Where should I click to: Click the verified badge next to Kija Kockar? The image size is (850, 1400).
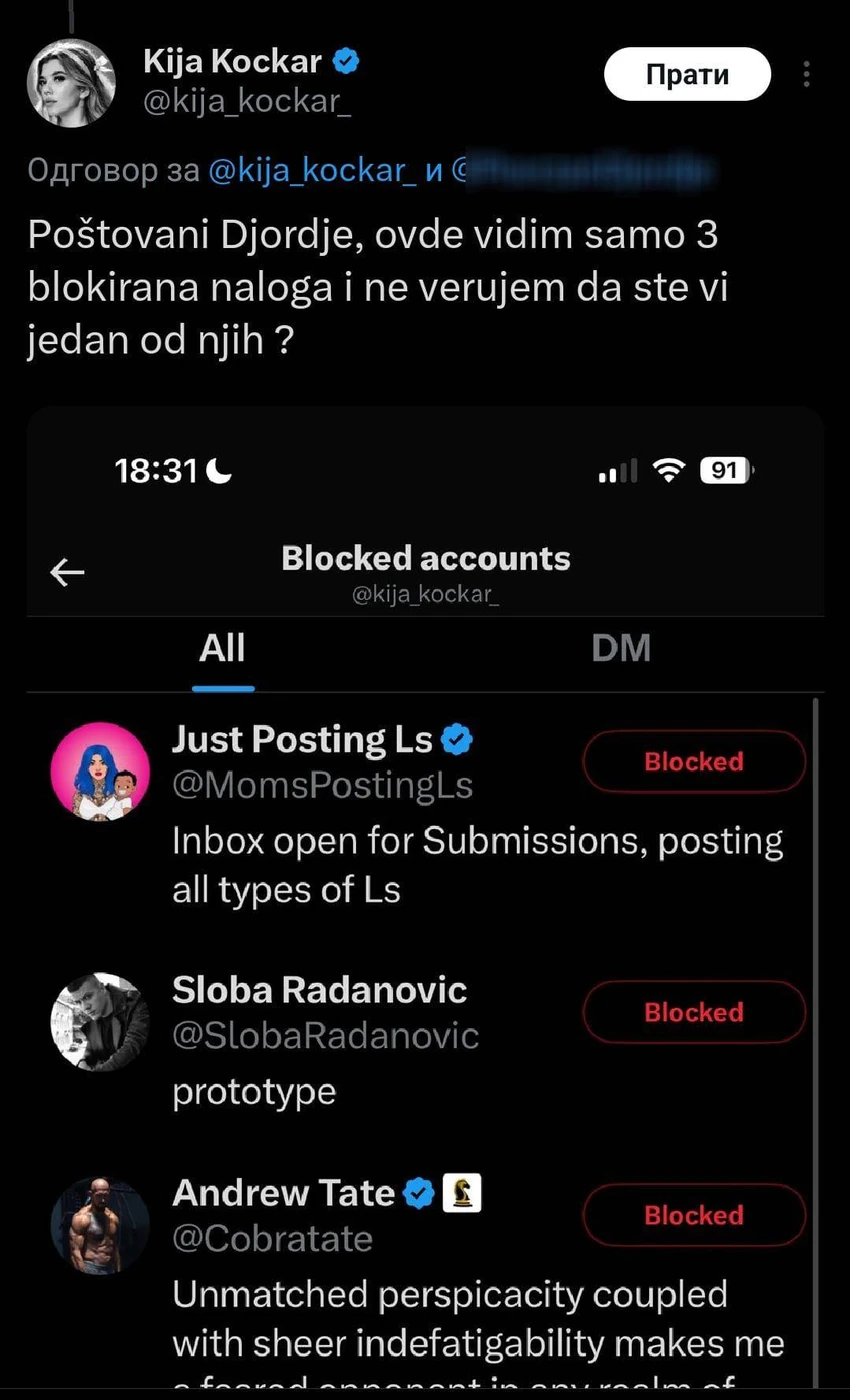tap(345, 60)
